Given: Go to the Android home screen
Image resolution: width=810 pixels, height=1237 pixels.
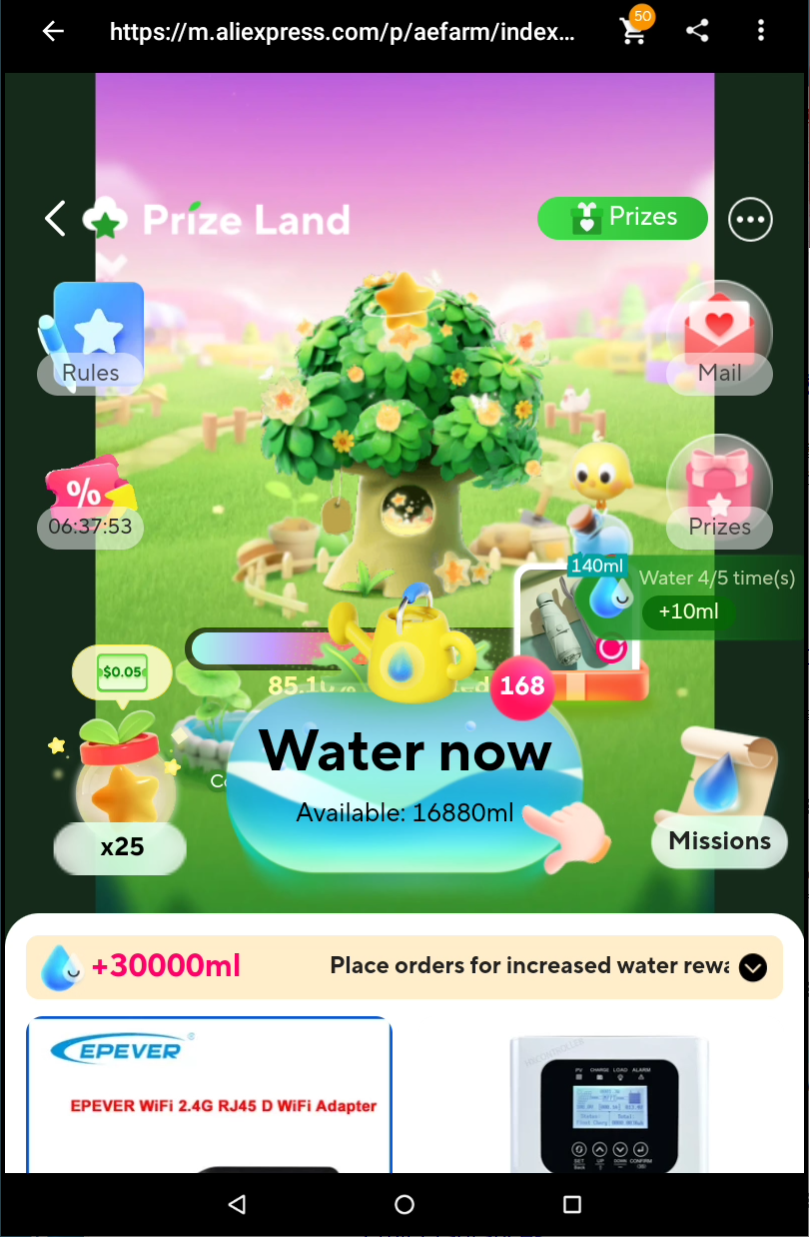Looking at the screenshot, I should click(404, 1204).
